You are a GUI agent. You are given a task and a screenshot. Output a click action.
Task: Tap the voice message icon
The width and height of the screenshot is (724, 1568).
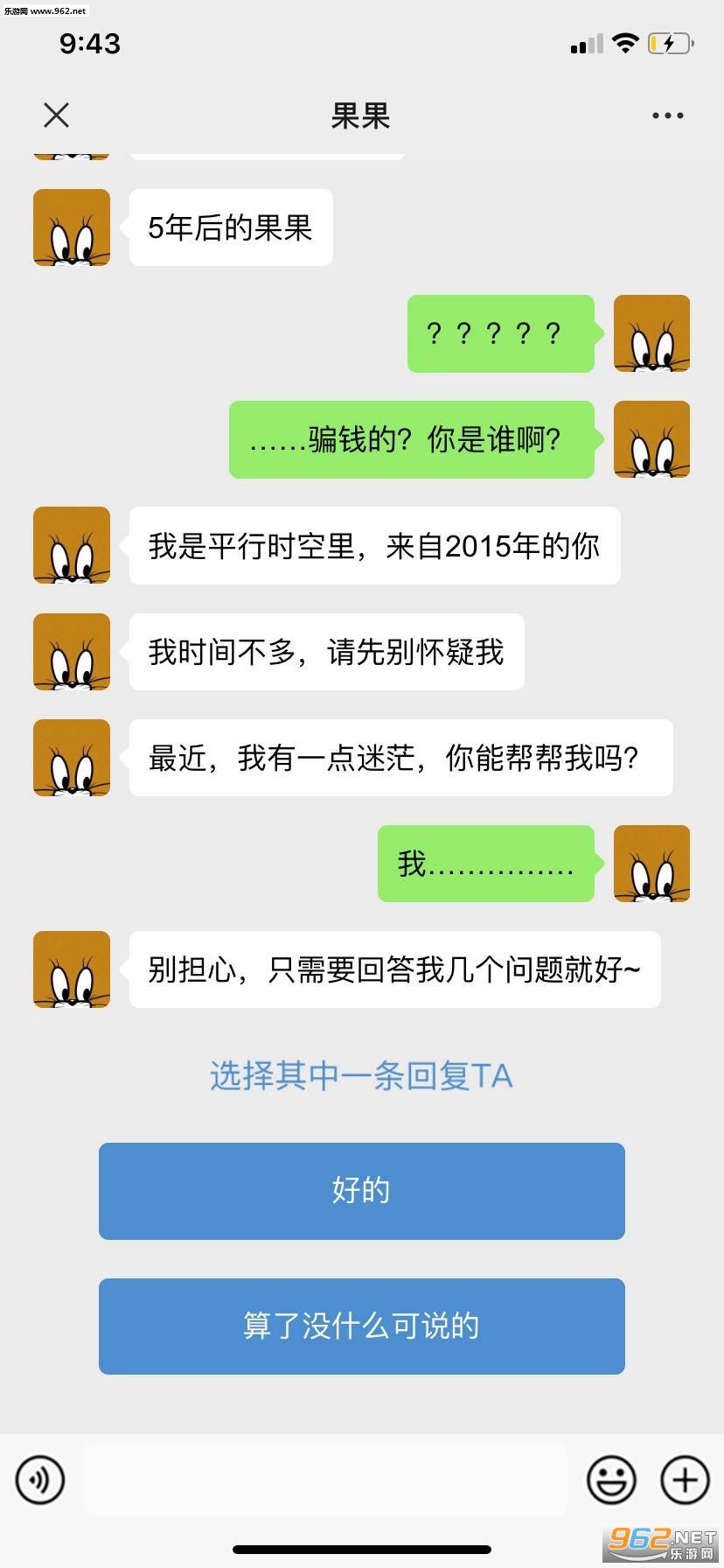38,1479
